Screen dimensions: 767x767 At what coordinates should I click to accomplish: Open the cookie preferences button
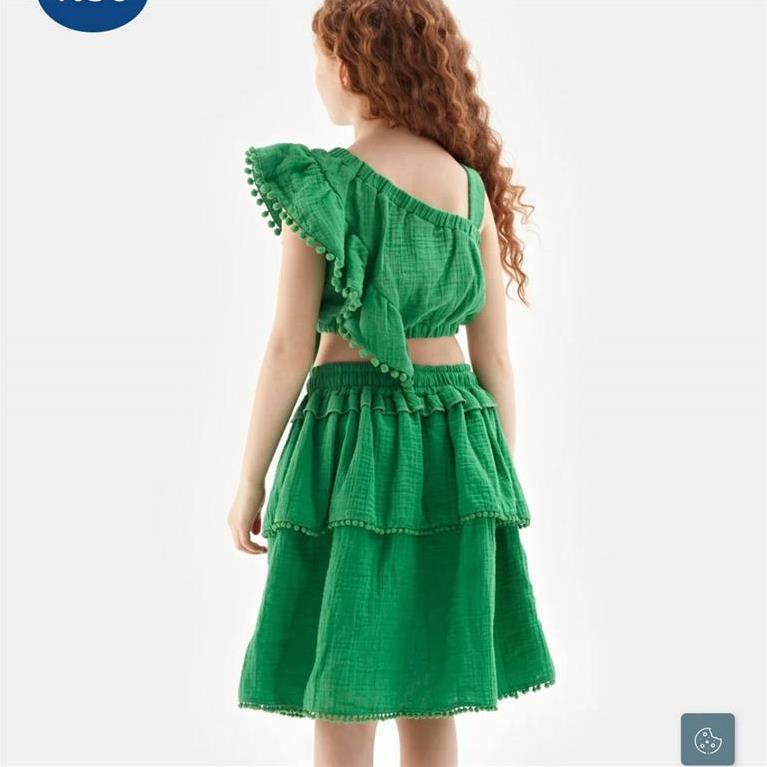(708, 739)
